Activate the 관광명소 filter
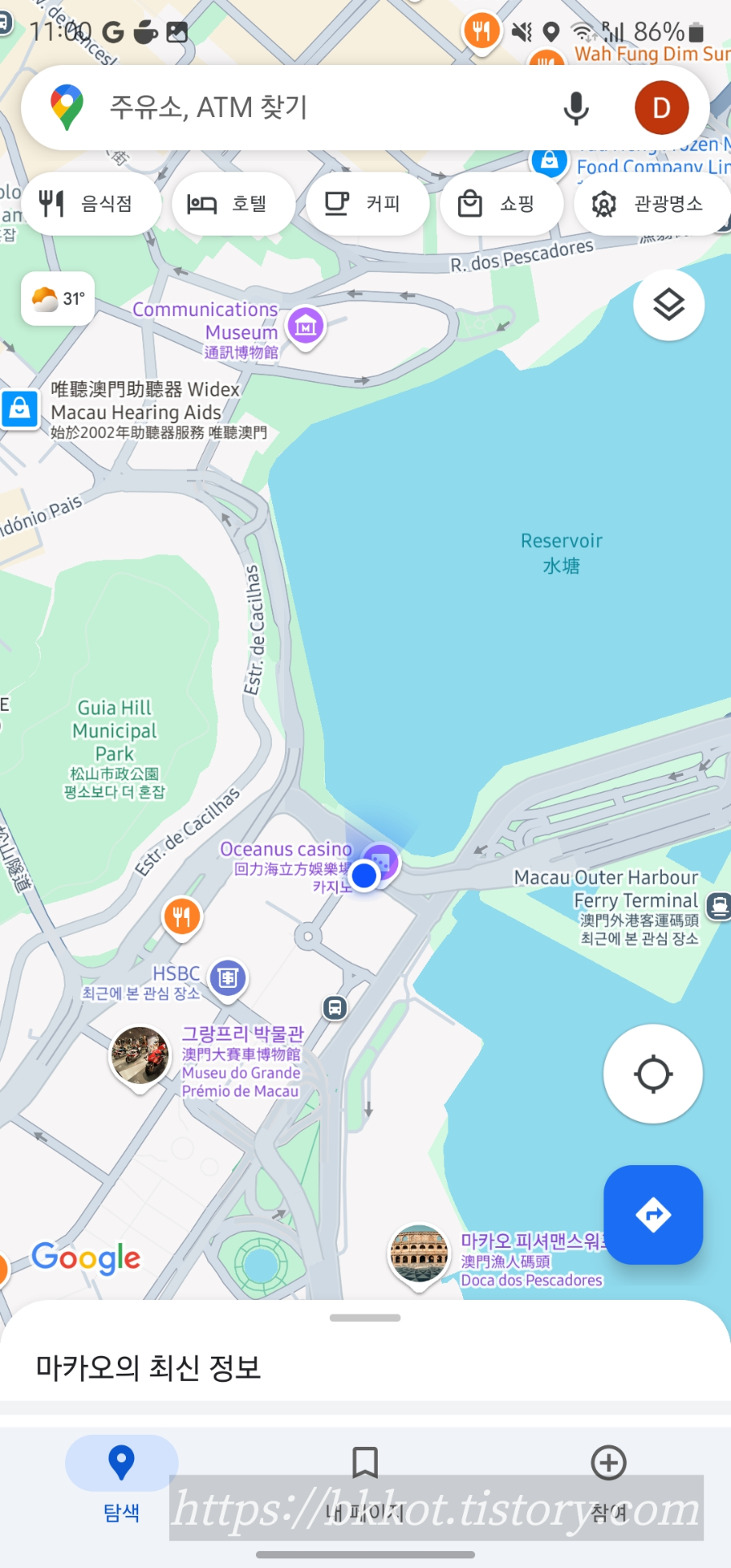The width and height of the screenshot is (731, 1568). tap(650, 204)
